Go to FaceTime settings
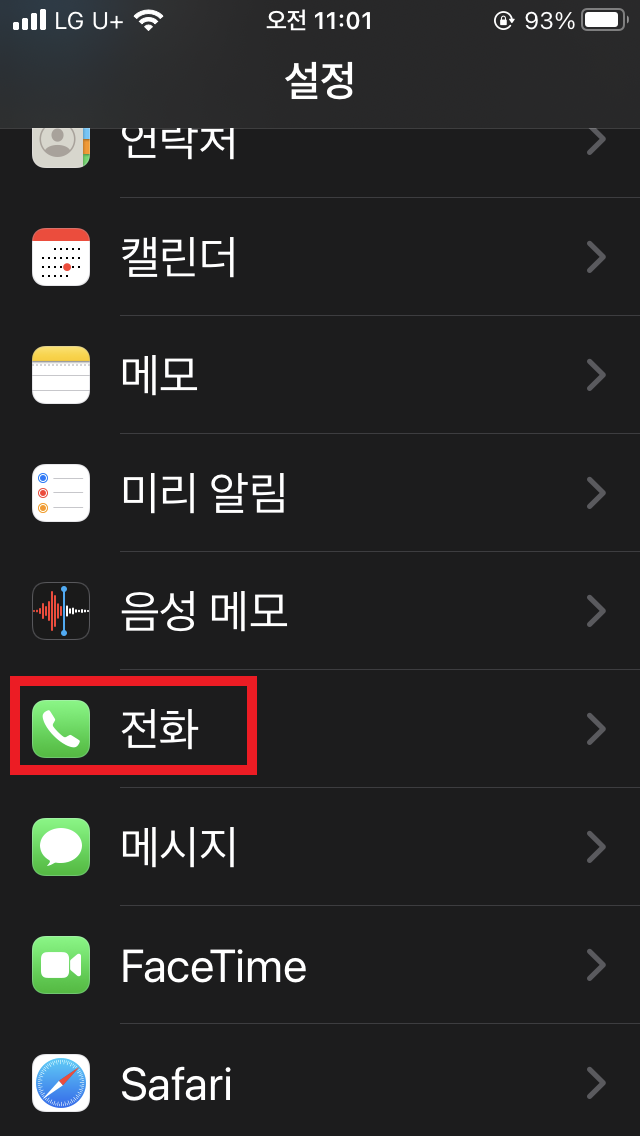 click(320, 965)
